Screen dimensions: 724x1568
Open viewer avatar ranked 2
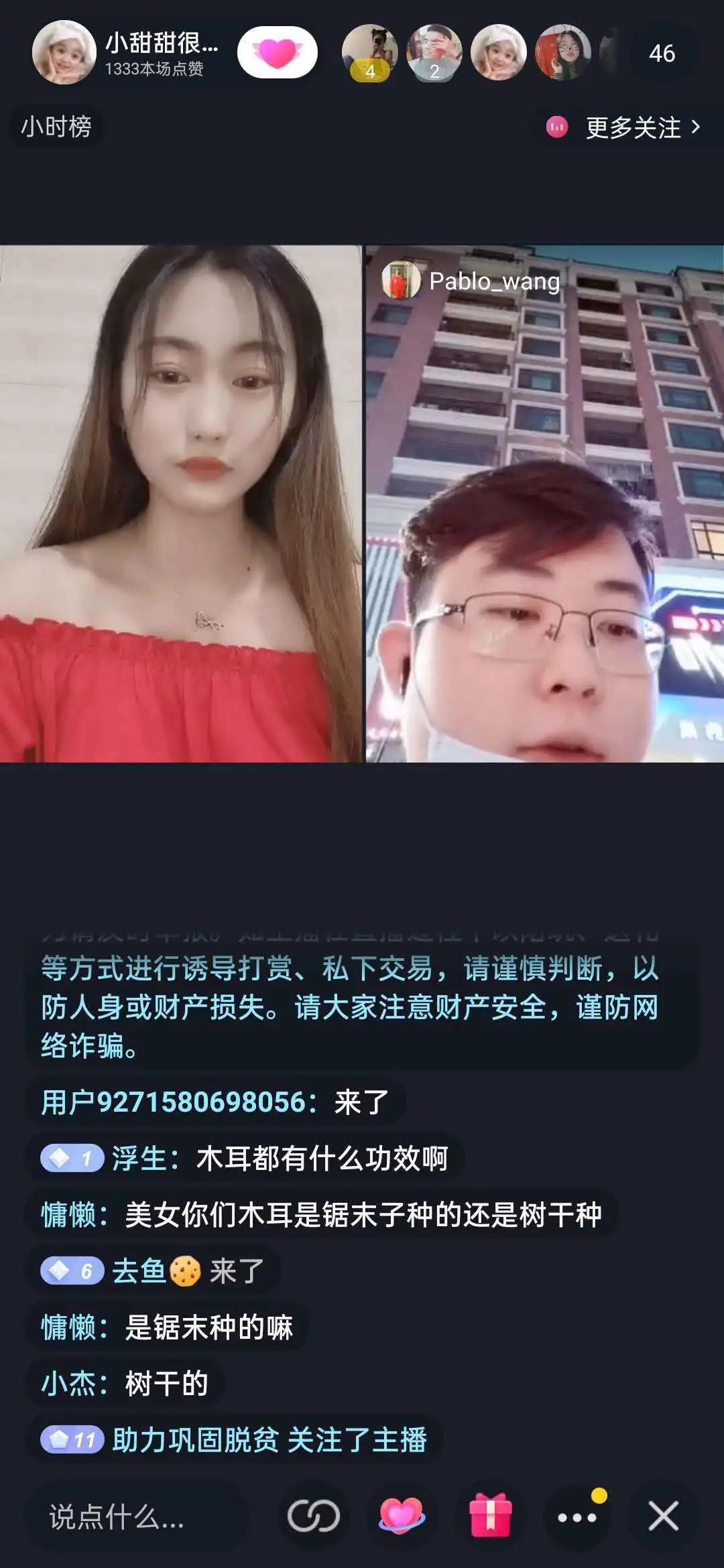tap(434, 52)
